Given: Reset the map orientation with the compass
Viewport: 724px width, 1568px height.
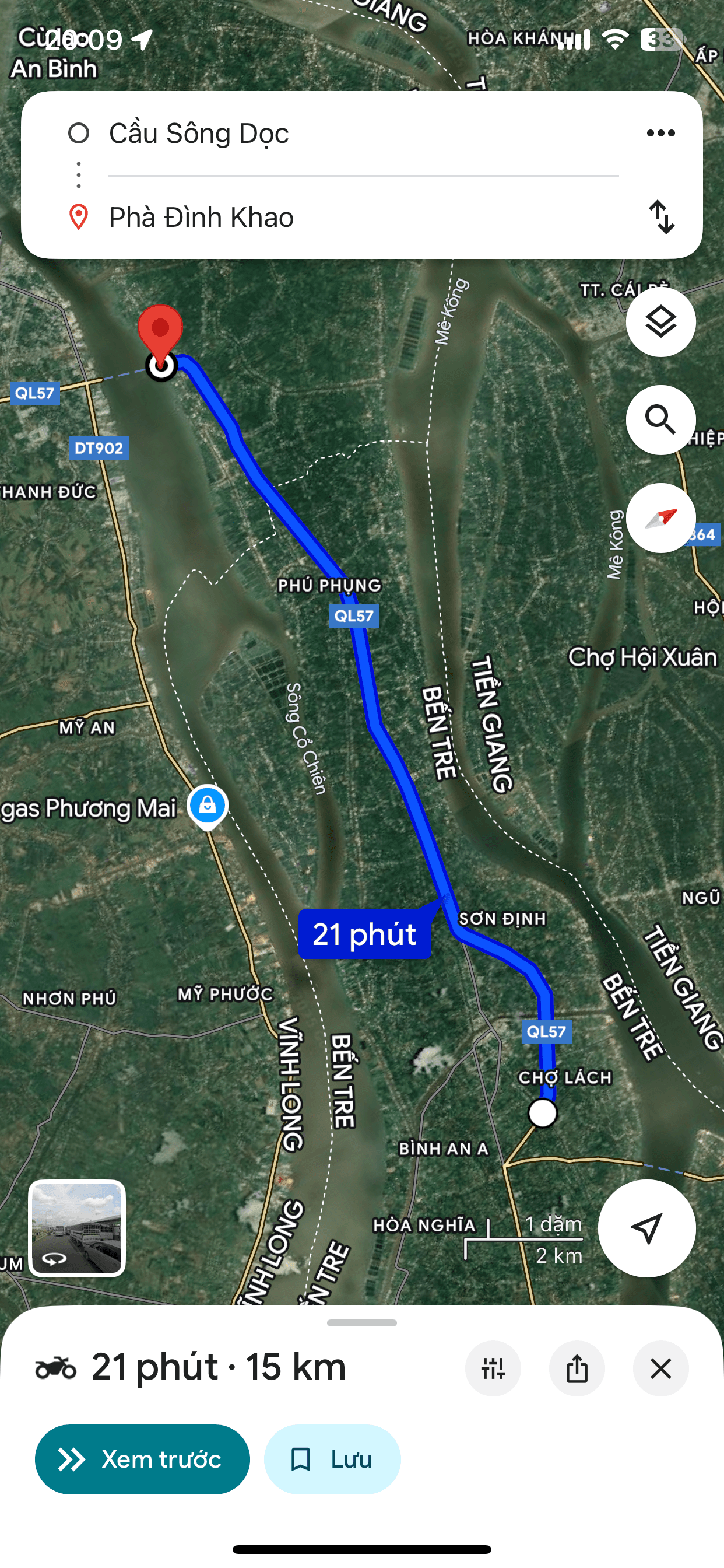Looking at the screenshot, I should click(x=660, y=518).
